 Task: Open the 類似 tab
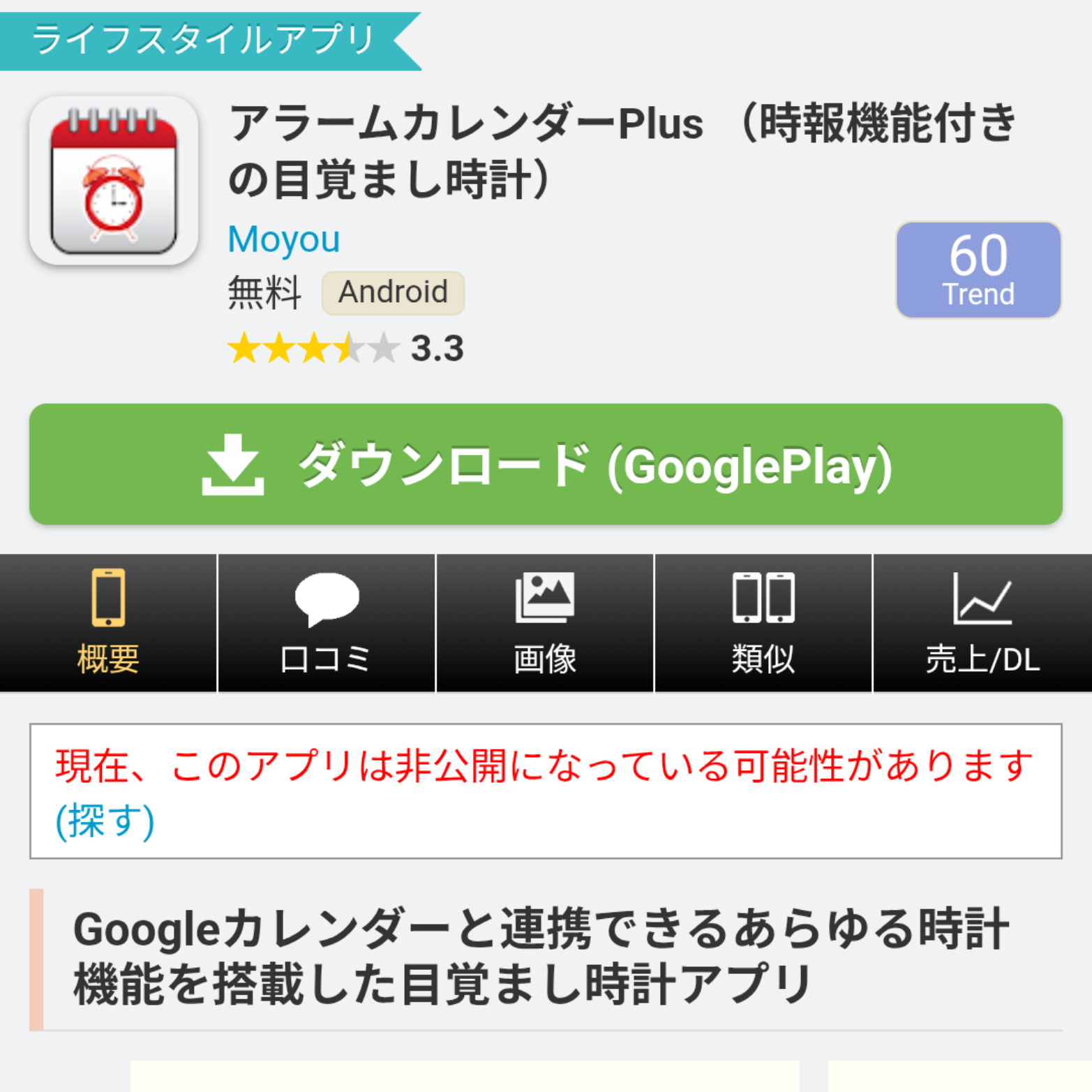[x=763, y=623]
